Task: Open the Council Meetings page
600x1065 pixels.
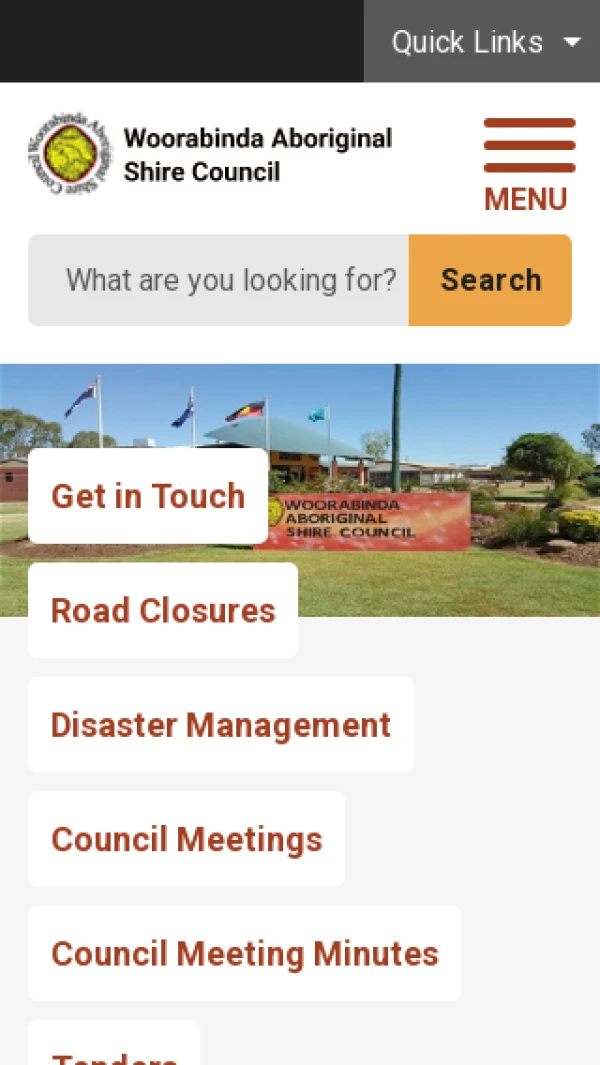Action: (x=187, y=839)
